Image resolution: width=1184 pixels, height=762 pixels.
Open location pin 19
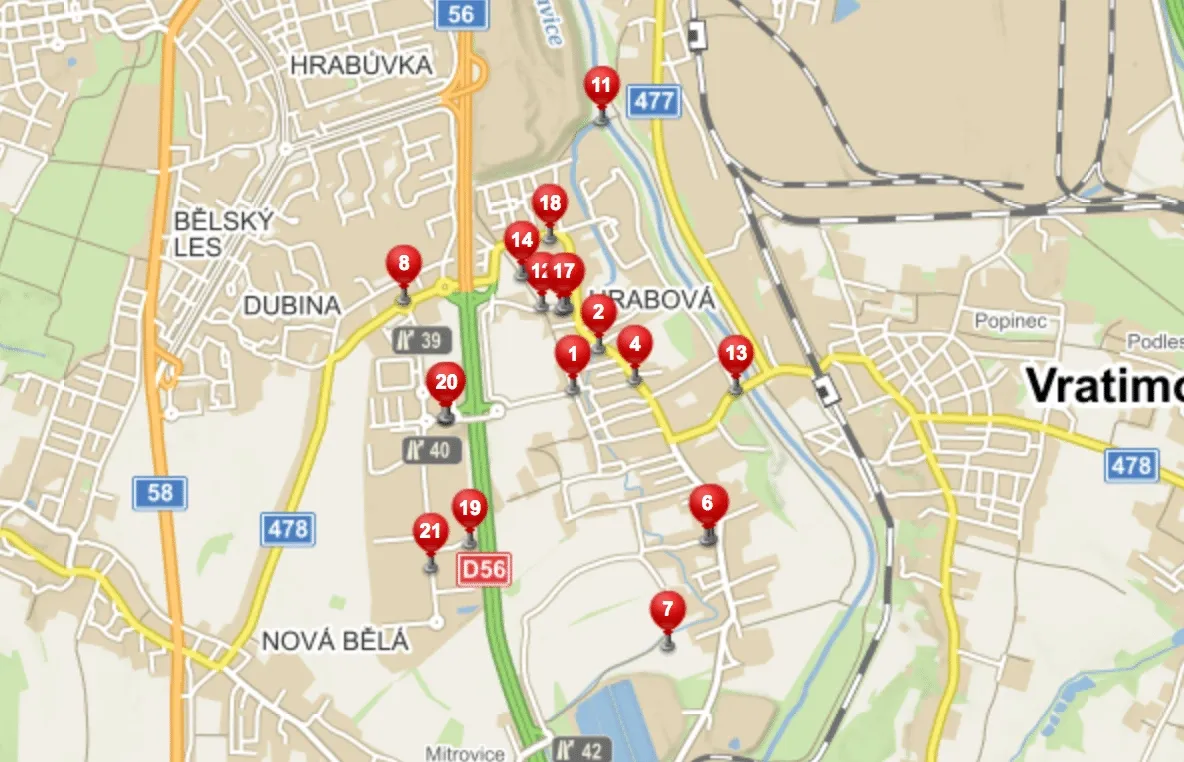[469, 508]
